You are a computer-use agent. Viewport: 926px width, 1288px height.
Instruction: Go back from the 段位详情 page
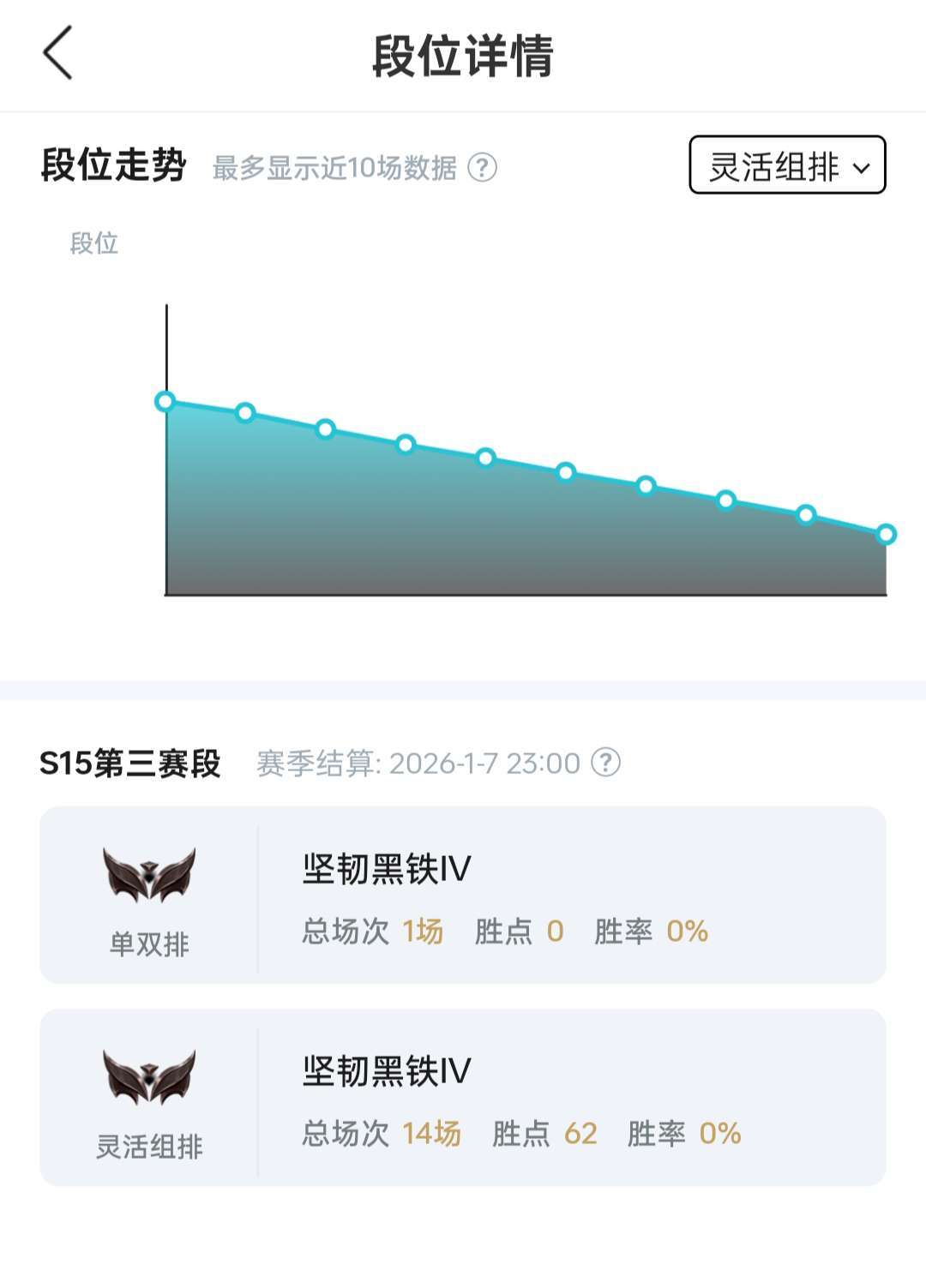pyautogui.click(x=58, y=53)
